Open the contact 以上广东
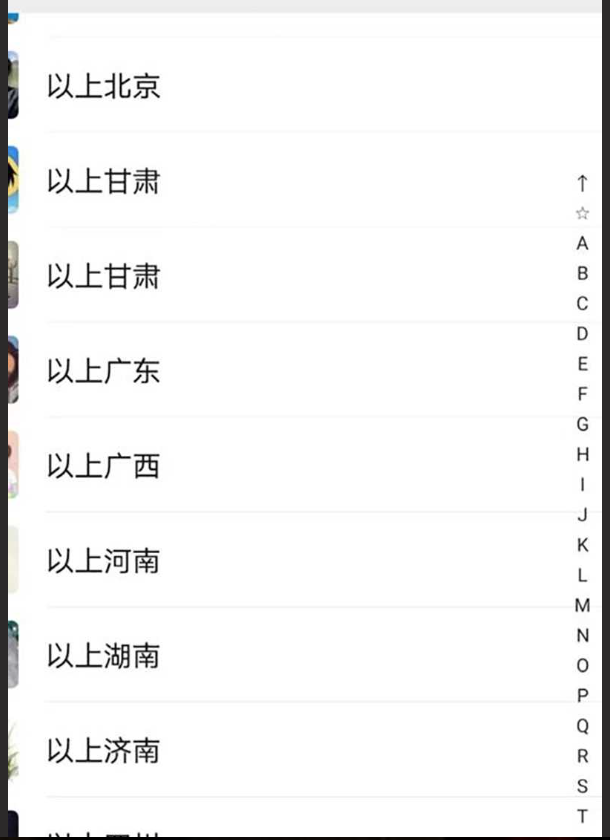The image size is (610, 840). click(104, 371)
